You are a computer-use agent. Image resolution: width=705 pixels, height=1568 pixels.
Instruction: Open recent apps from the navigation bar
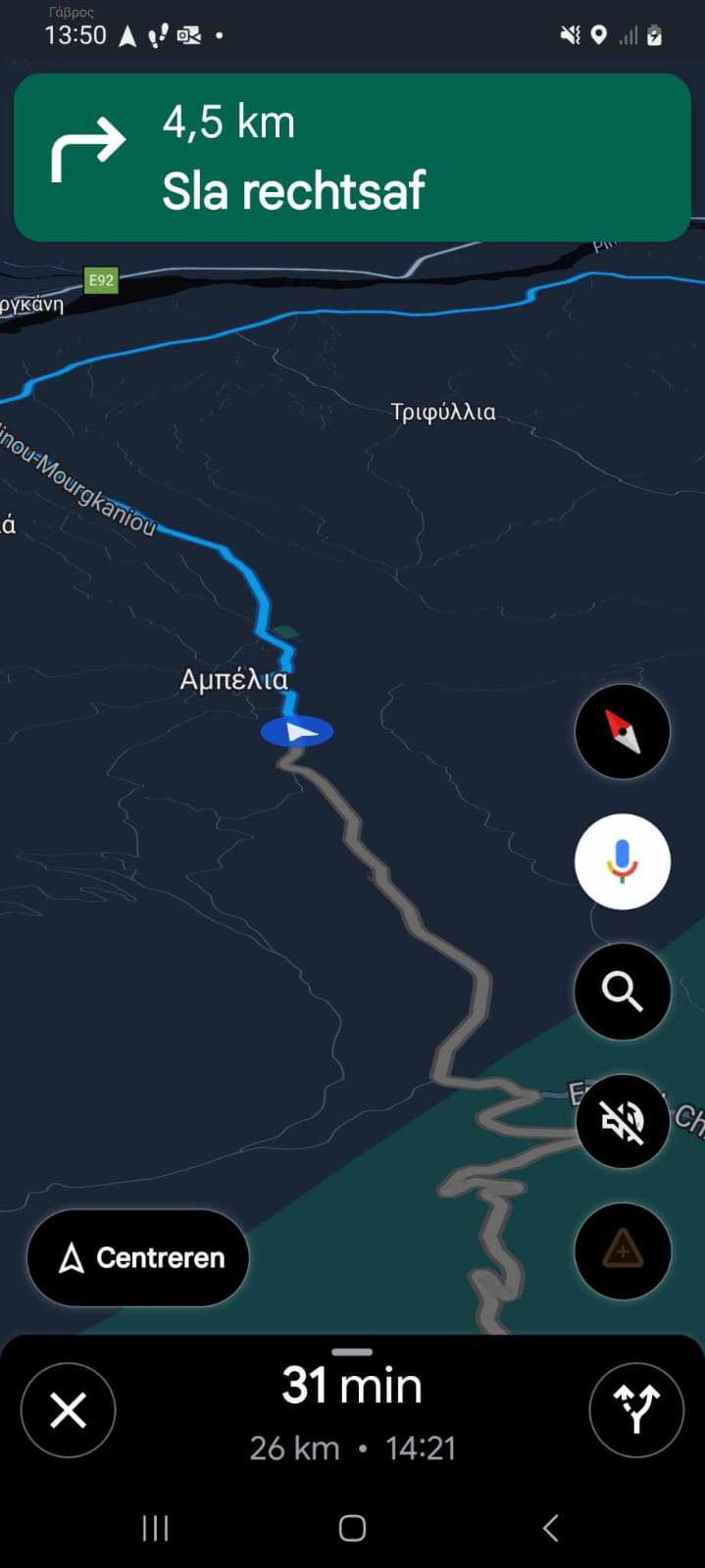click(x=155, y=1528)
